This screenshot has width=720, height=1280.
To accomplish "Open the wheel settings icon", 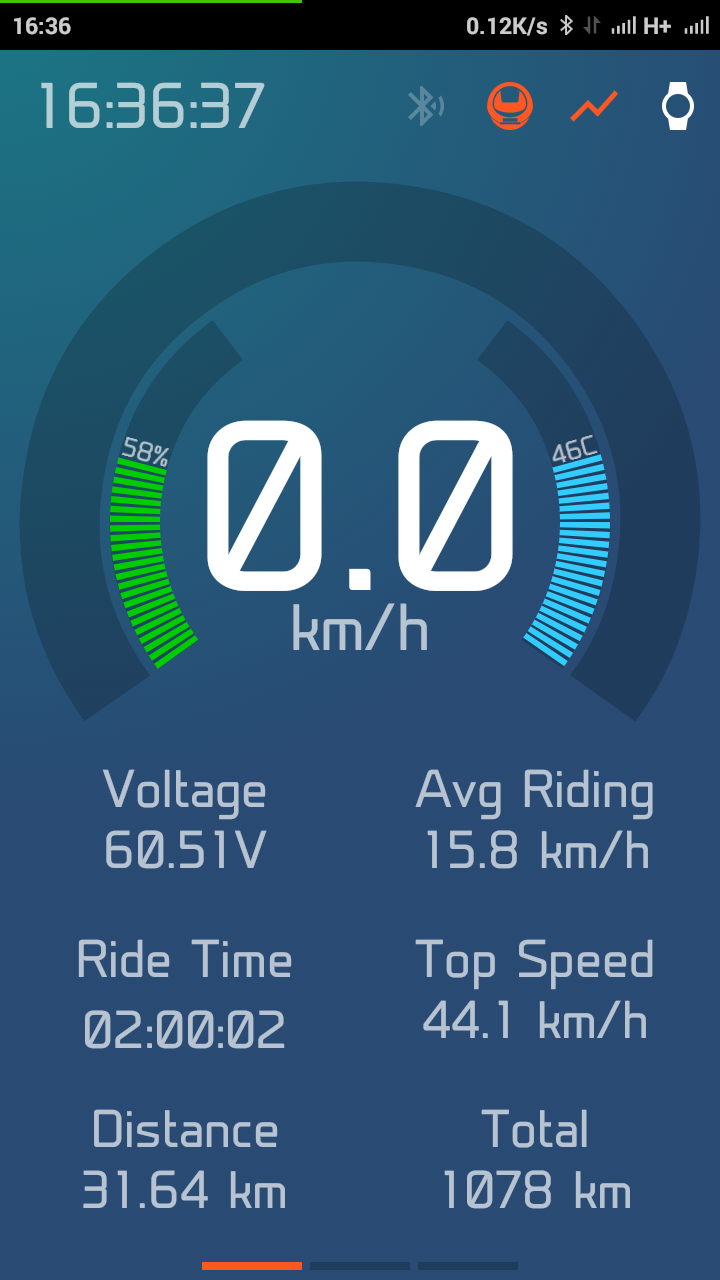I will [510, 106].
